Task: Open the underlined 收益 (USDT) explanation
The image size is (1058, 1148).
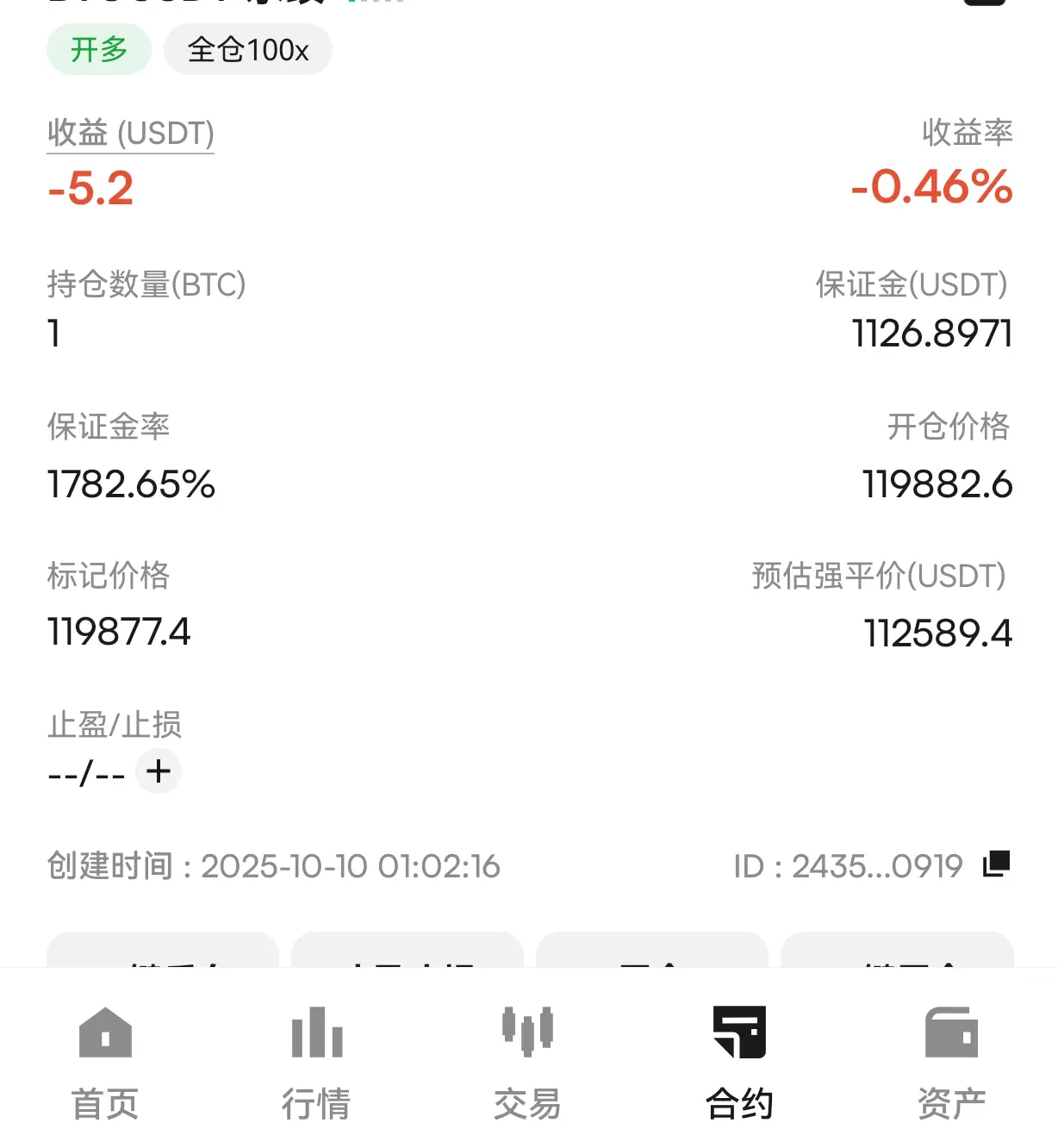Action: click(x=130, y=134)
